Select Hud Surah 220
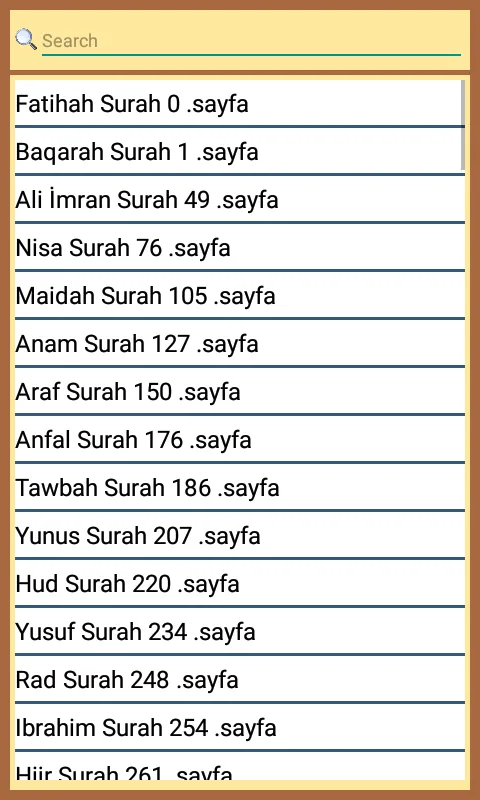The width and height of the screenshot is (480, 800). click(x=240, y=583)
